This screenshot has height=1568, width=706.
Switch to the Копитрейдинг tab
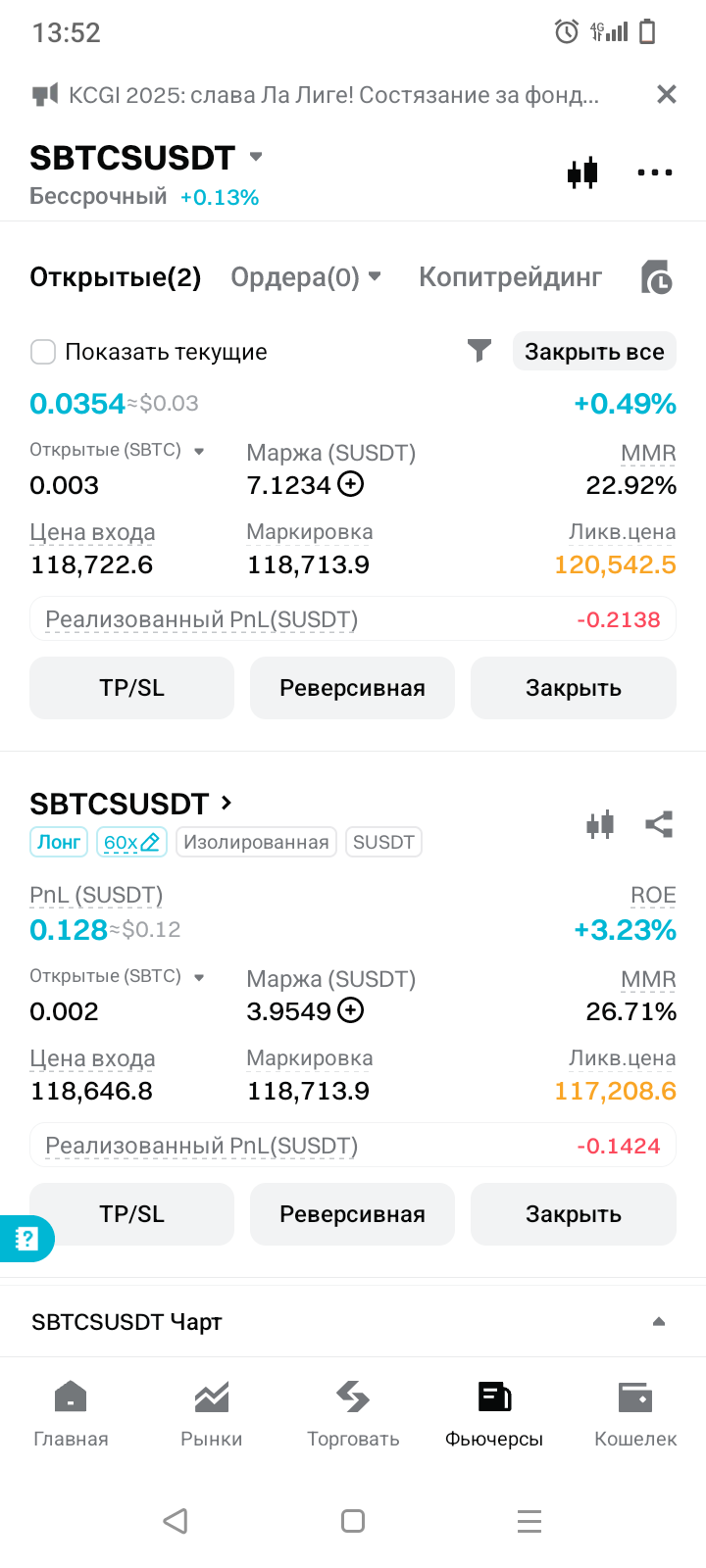(510, 277)
